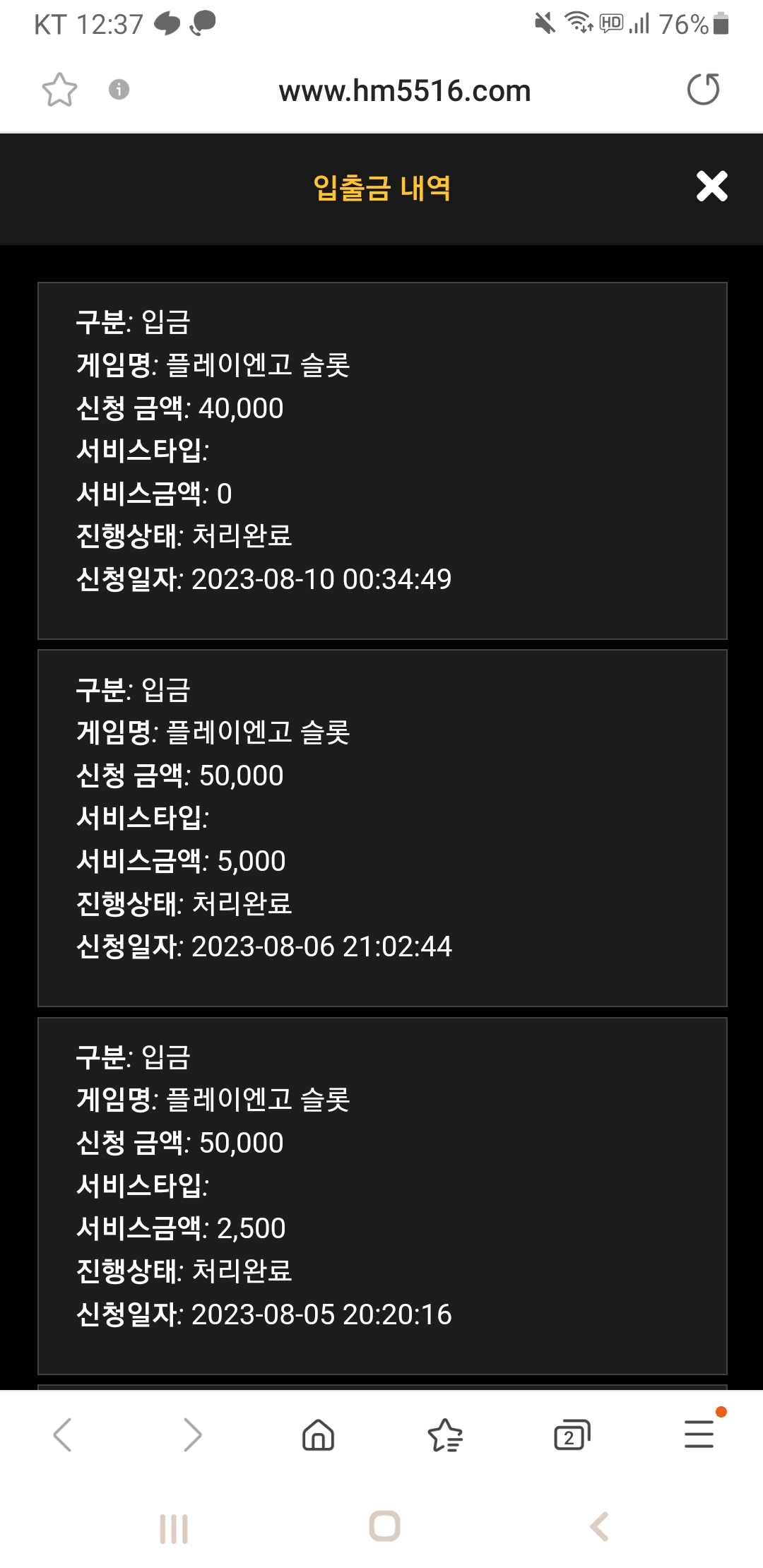Open the browser home page

point(318,1435)
